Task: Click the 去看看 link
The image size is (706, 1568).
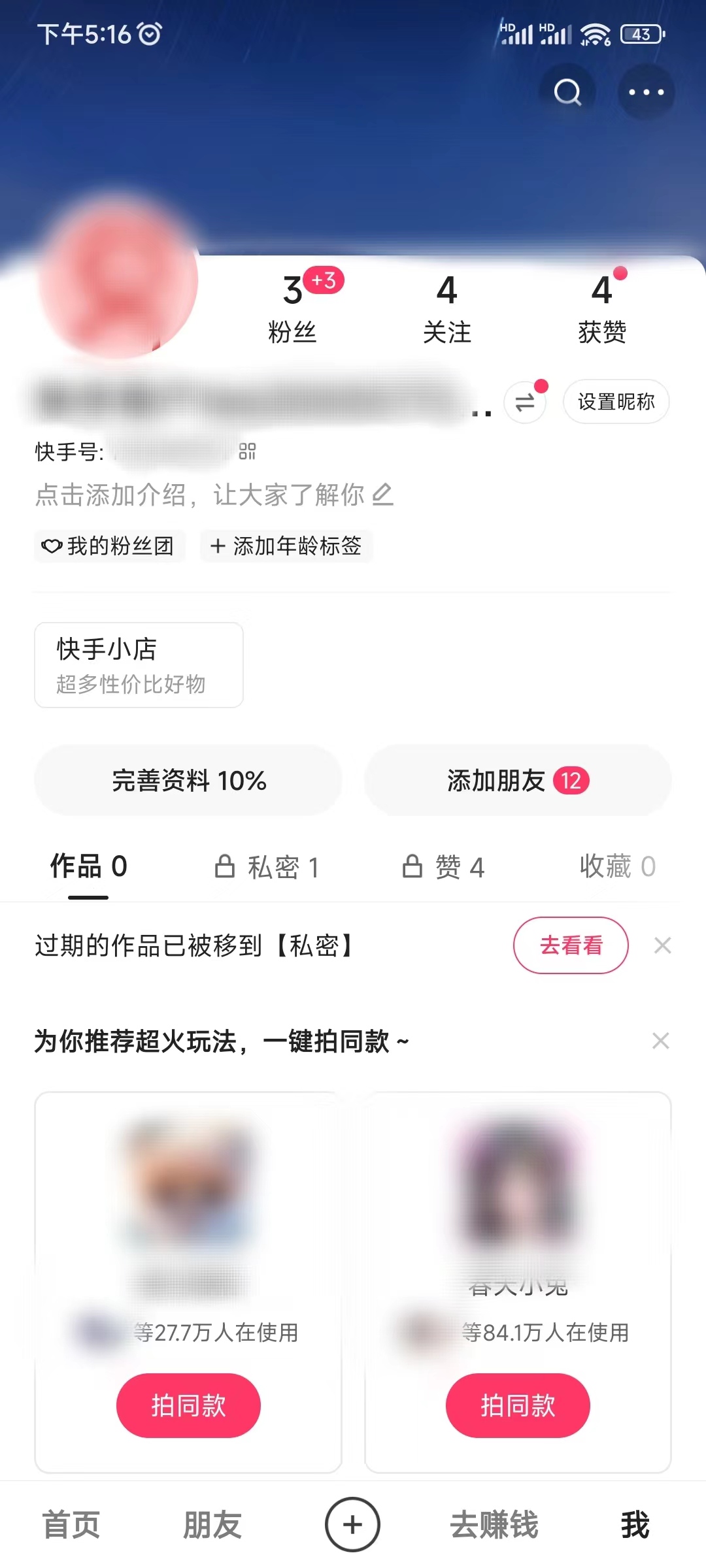Action: [x=571, y=945]
